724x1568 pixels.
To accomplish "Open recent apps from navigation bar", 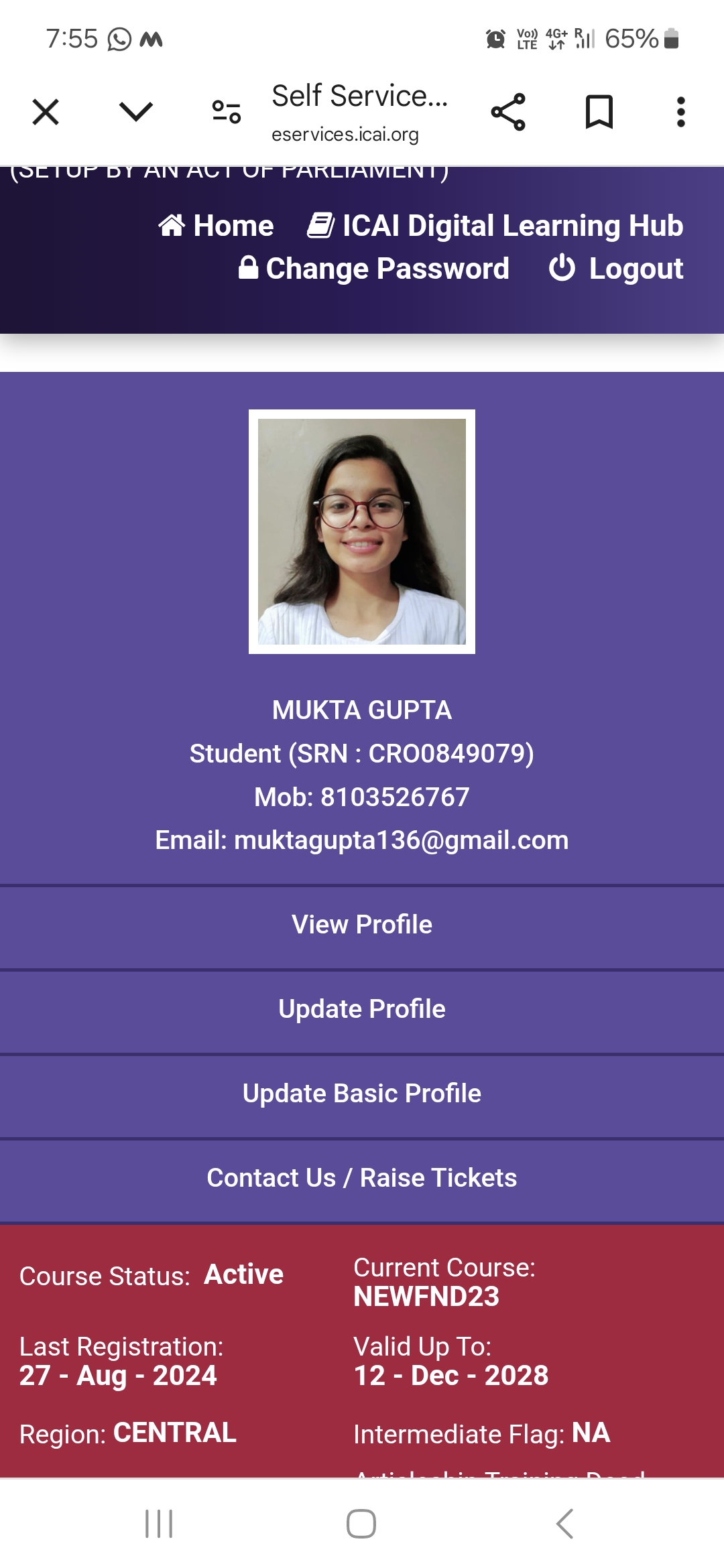I will (x=159, y=1524).
